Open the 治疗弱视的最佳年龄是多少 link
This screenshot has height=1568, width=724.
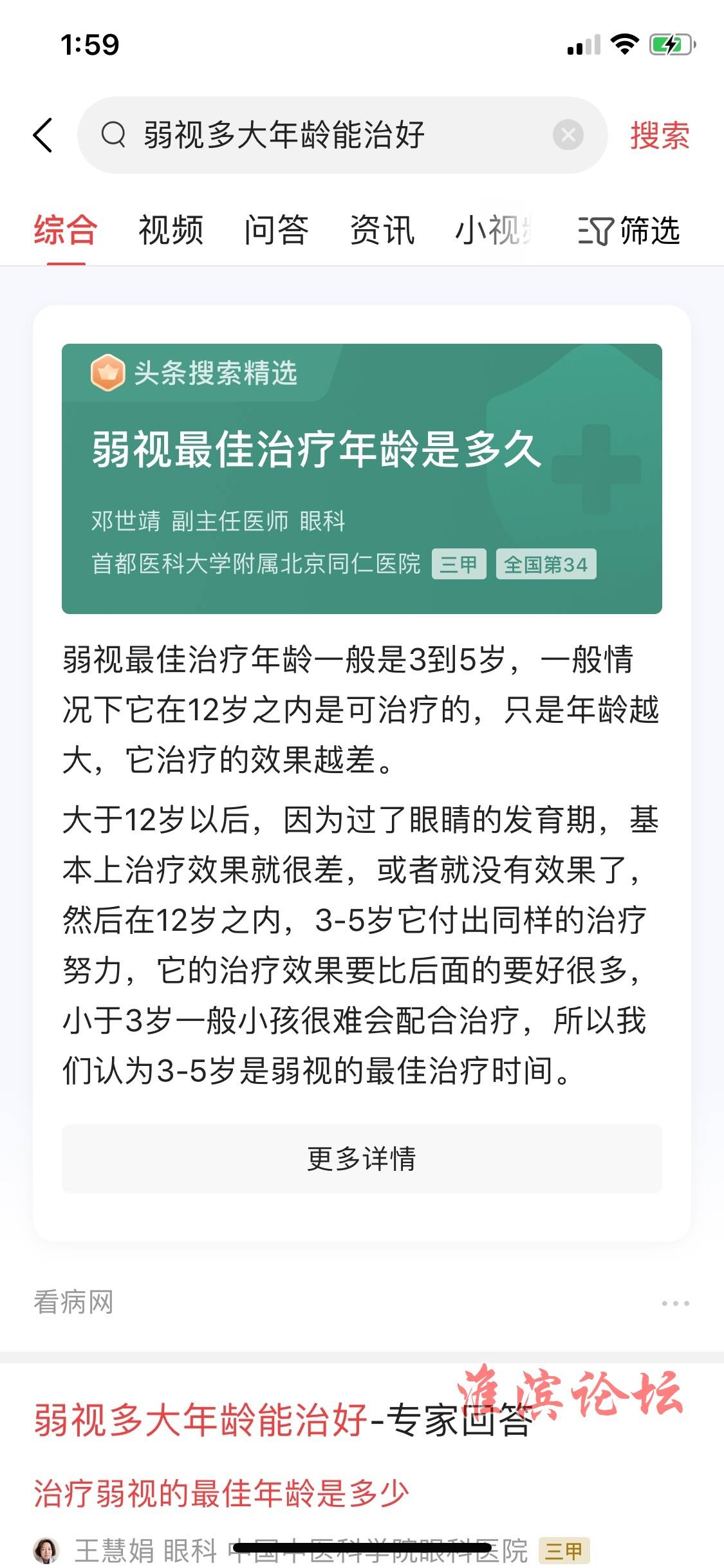pos(221,1493)
